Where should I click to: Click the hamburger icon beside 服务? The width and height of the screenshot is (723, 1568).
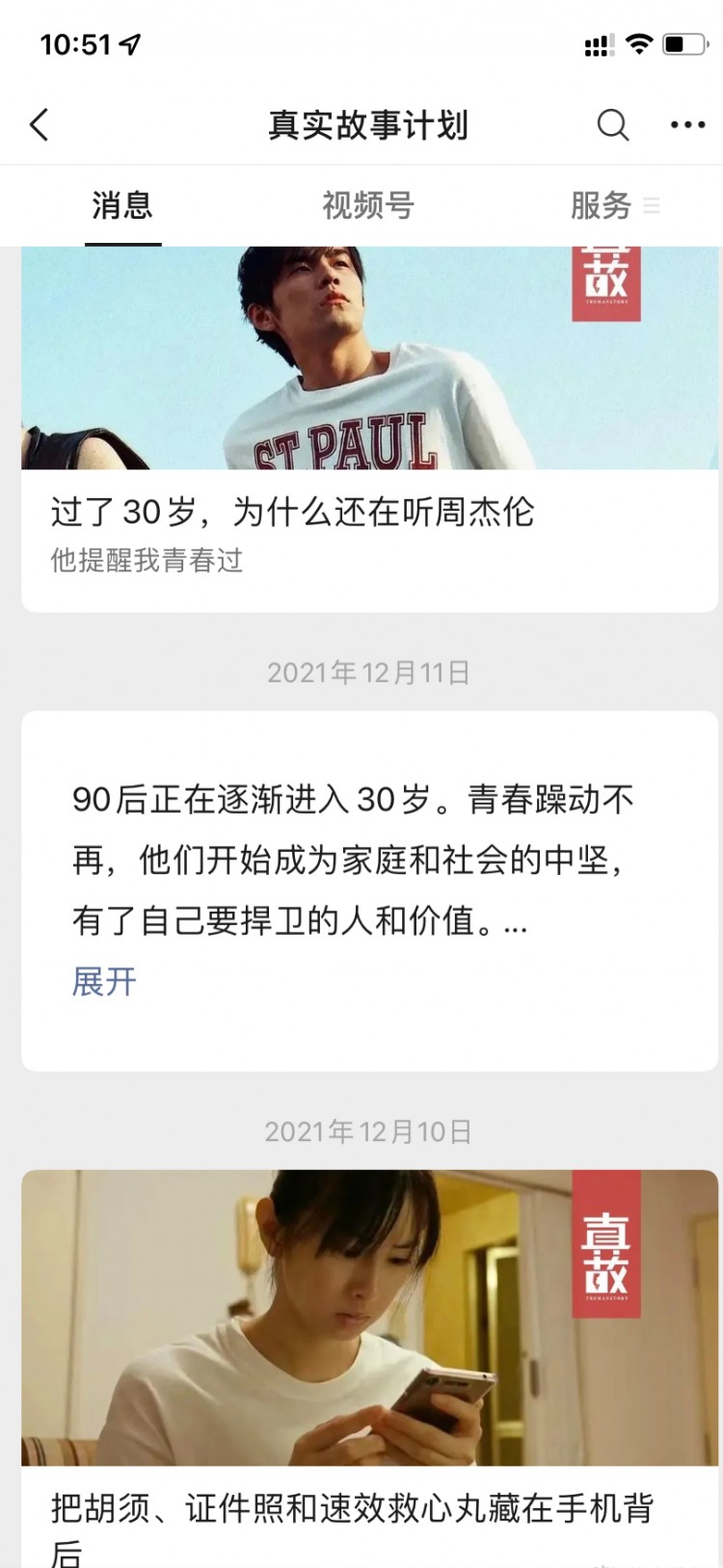tap(653, 205)
